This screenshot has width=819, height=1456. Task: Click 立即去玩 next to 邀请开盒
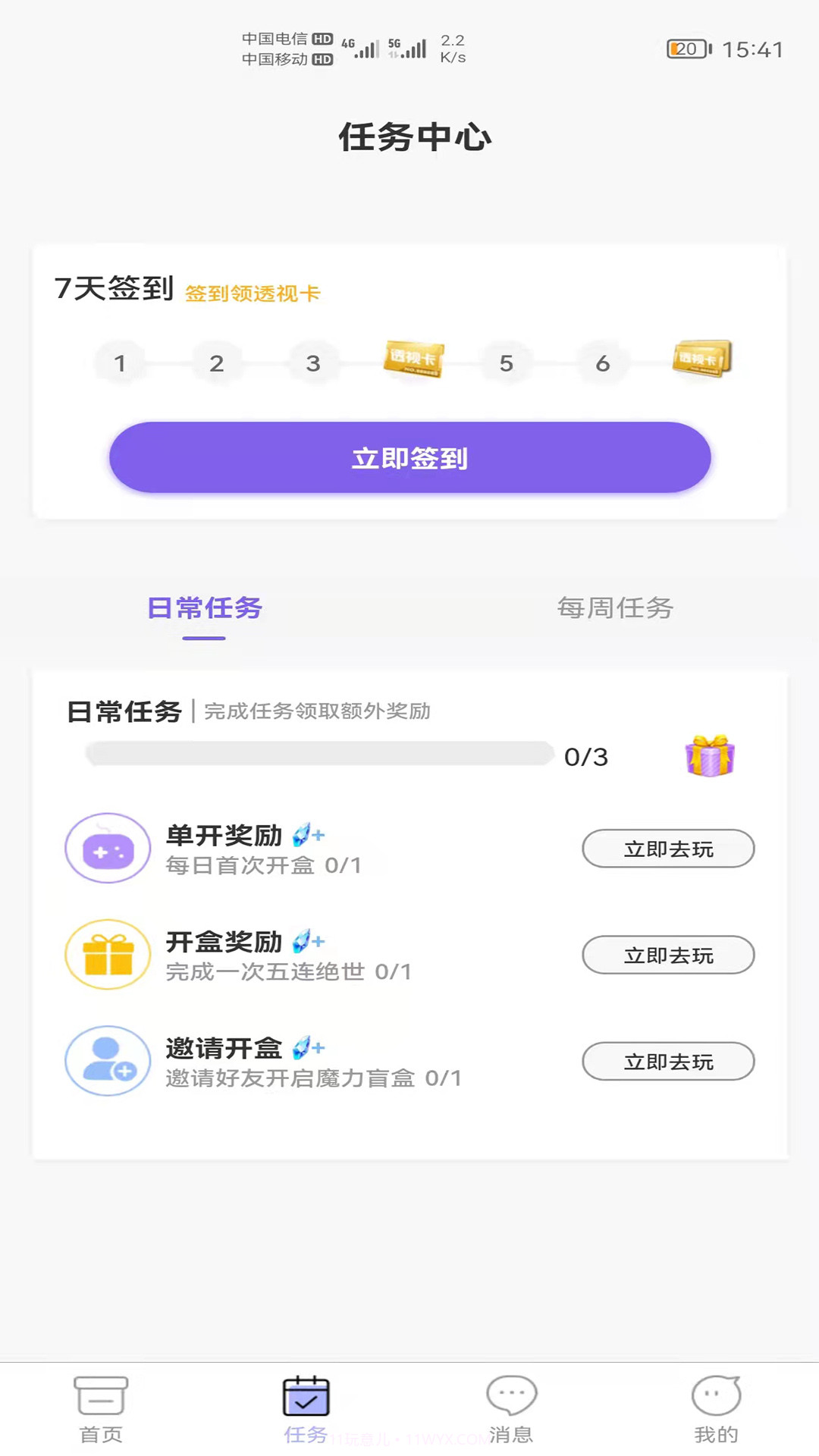[x=667, y=1062]
